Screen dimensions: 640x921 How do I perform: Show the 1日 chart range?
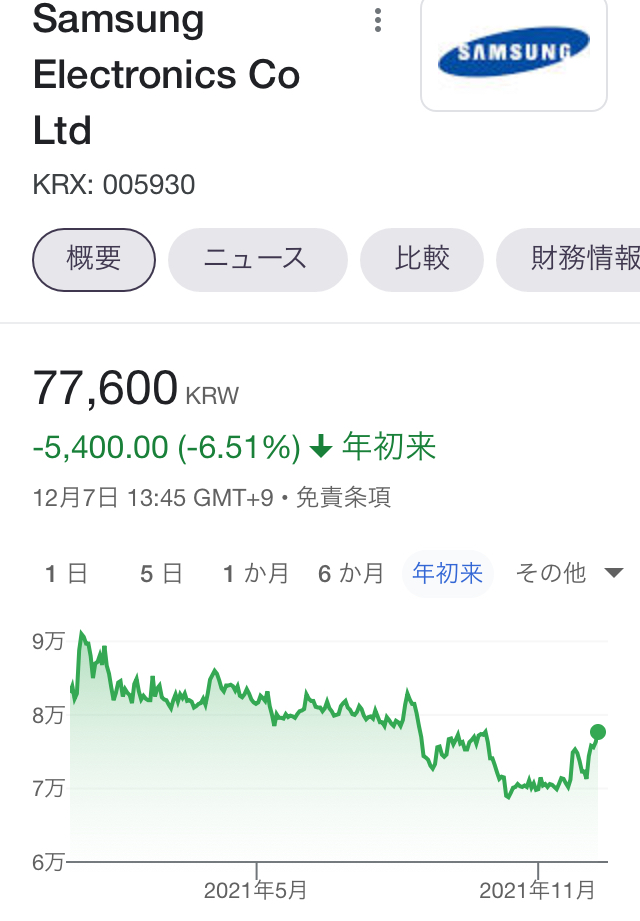point(66,574)
